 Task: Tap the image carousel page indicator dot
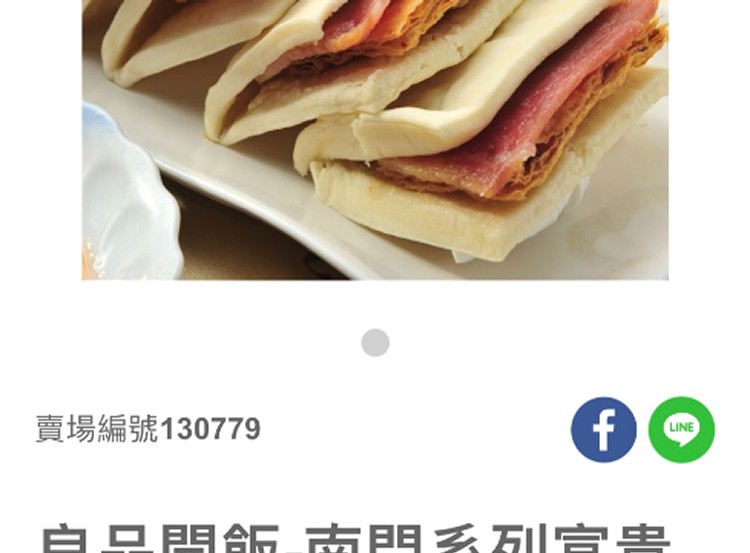coord(375,343)
